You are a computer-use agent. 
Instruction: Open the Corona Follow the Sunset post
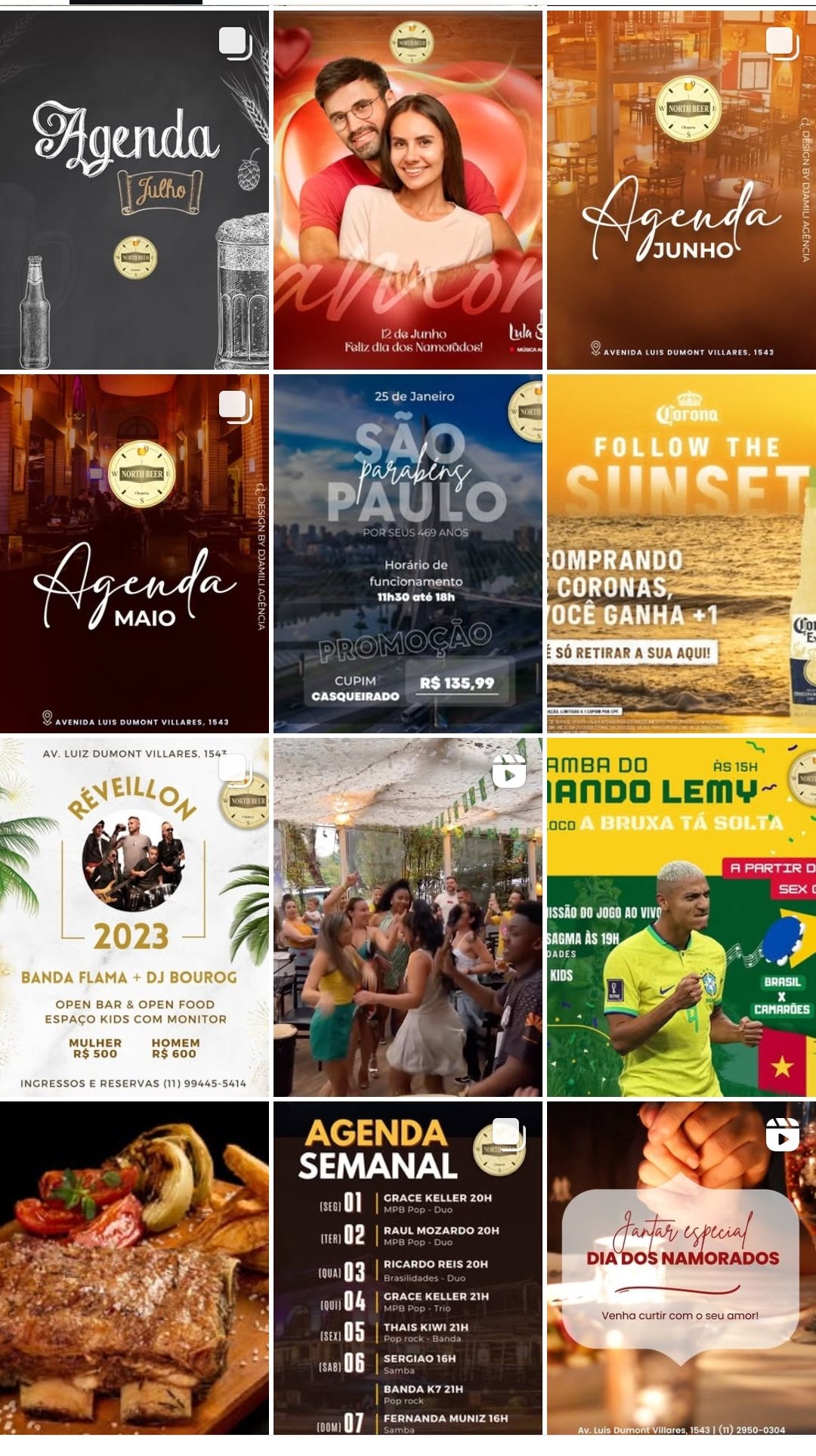coord(682,553)
